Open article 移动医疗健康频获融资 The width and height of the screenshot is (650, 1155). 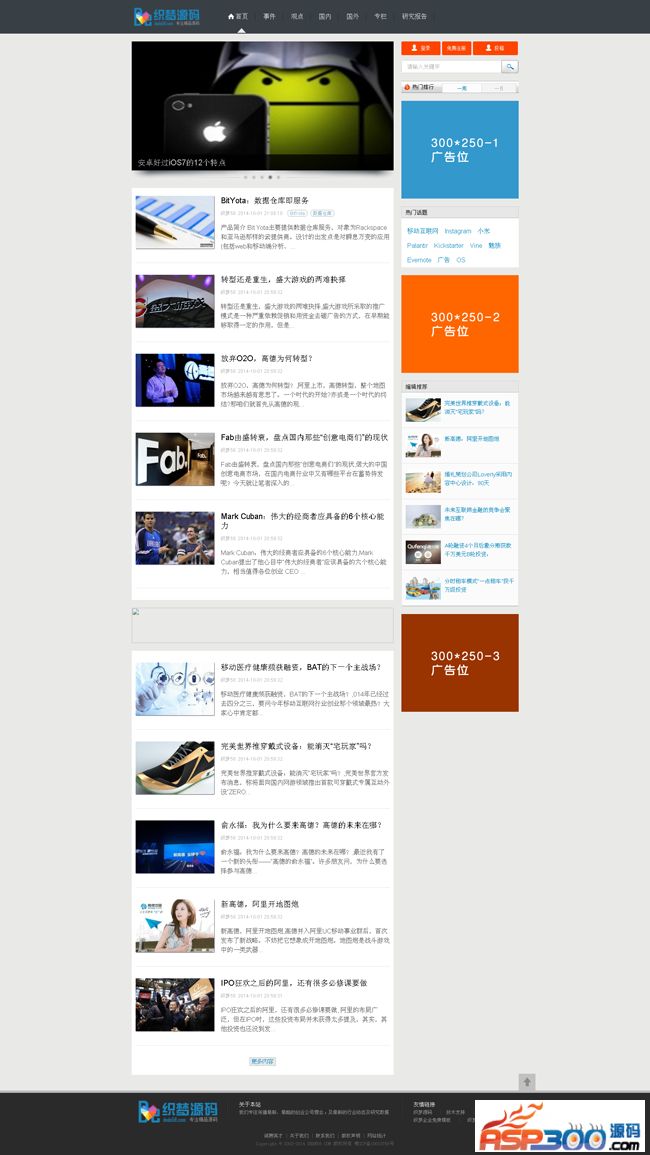pyautogui.click(x=300, y=667)
